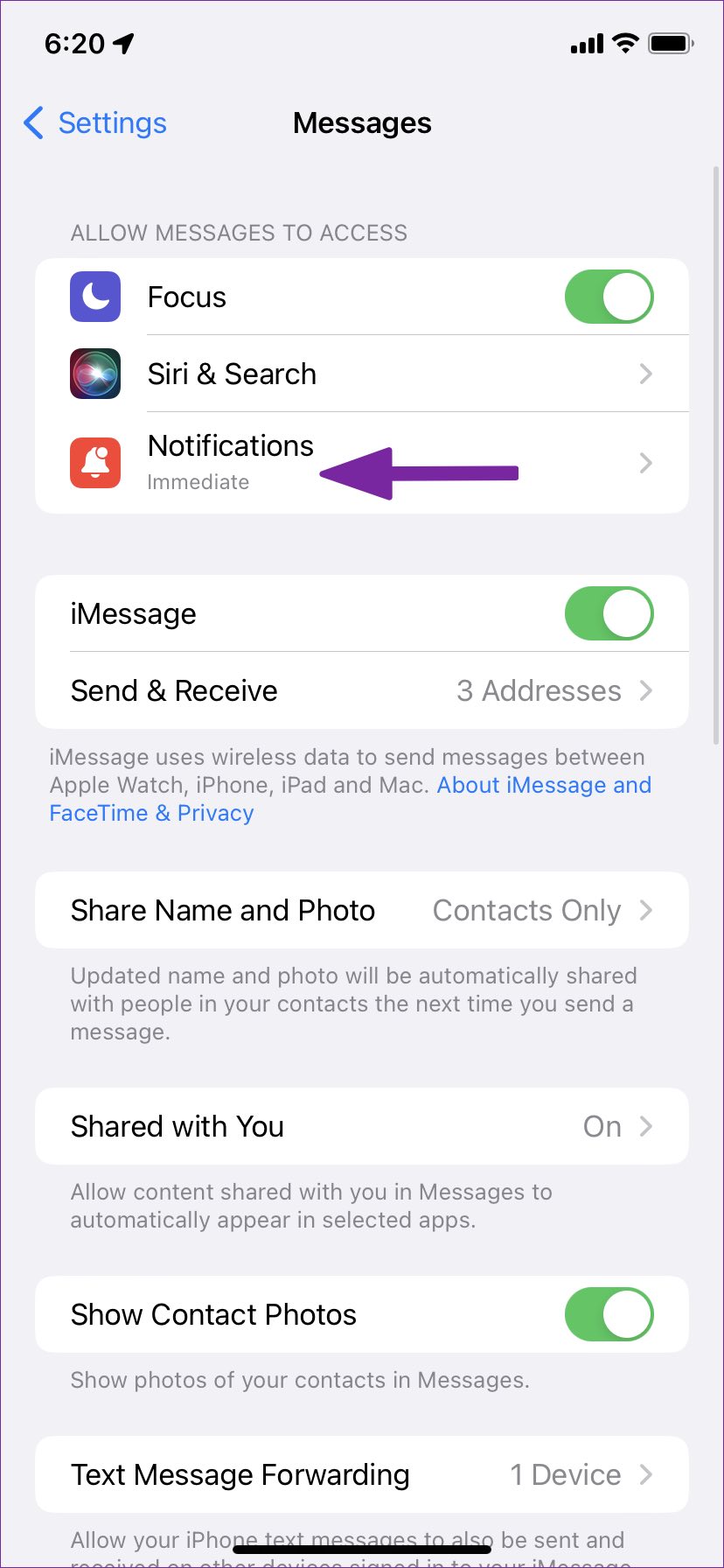Open Text Message Forwarding settings

(362, 1475)
